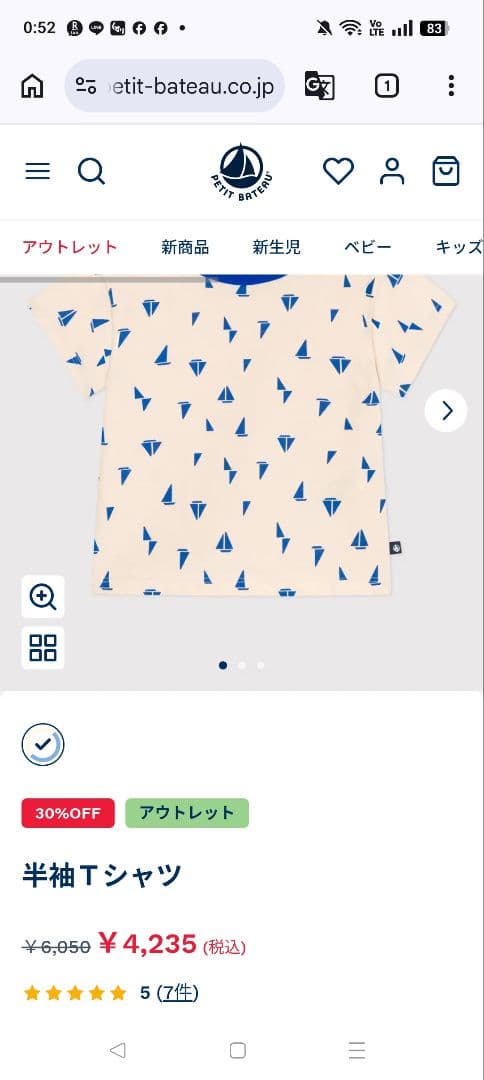
Task: Zoom in on the product image
Action: pyautogui.click(x=43, y=596)
